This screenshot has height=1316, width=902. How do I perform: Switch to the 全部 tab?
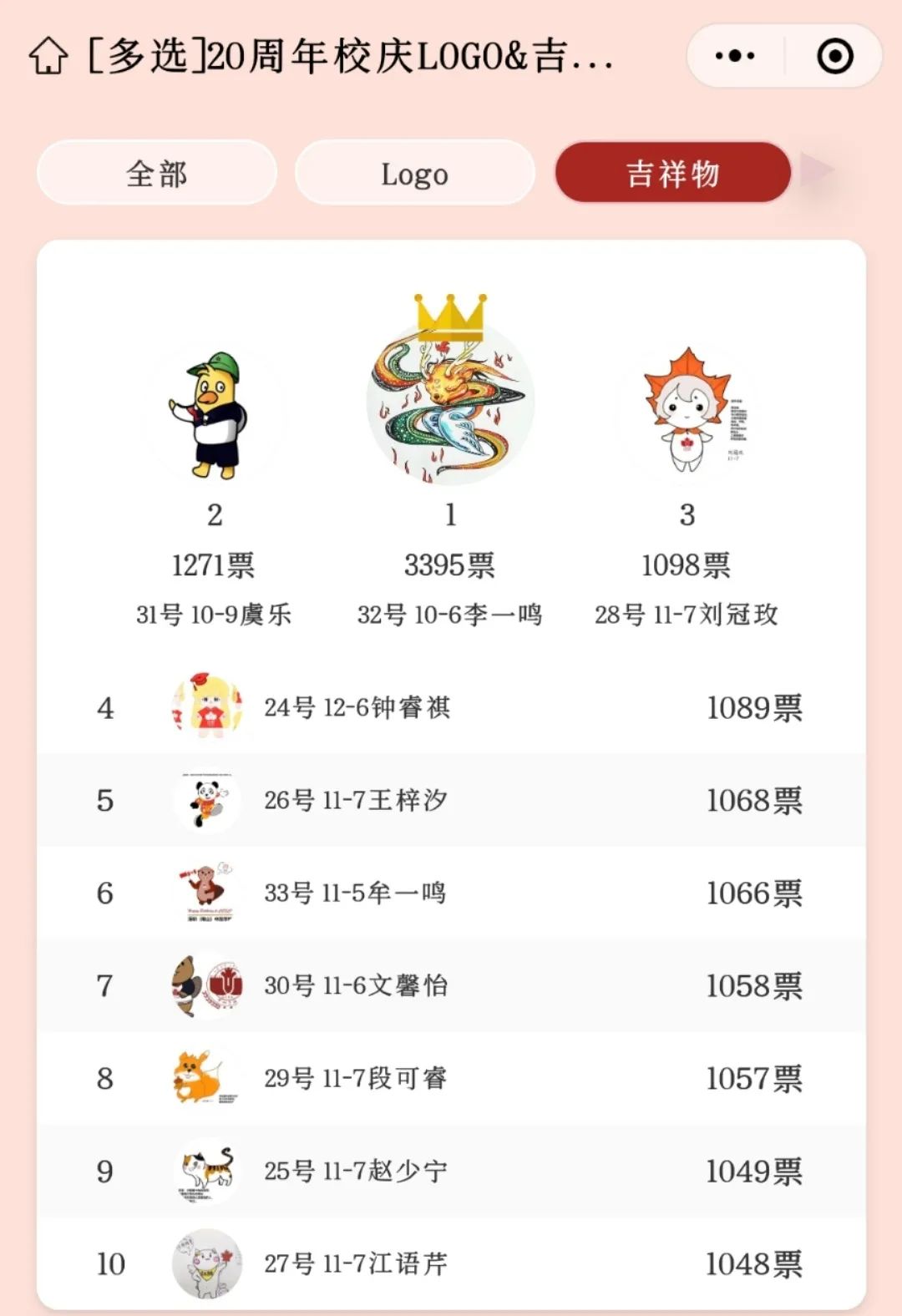click(157, 174)
